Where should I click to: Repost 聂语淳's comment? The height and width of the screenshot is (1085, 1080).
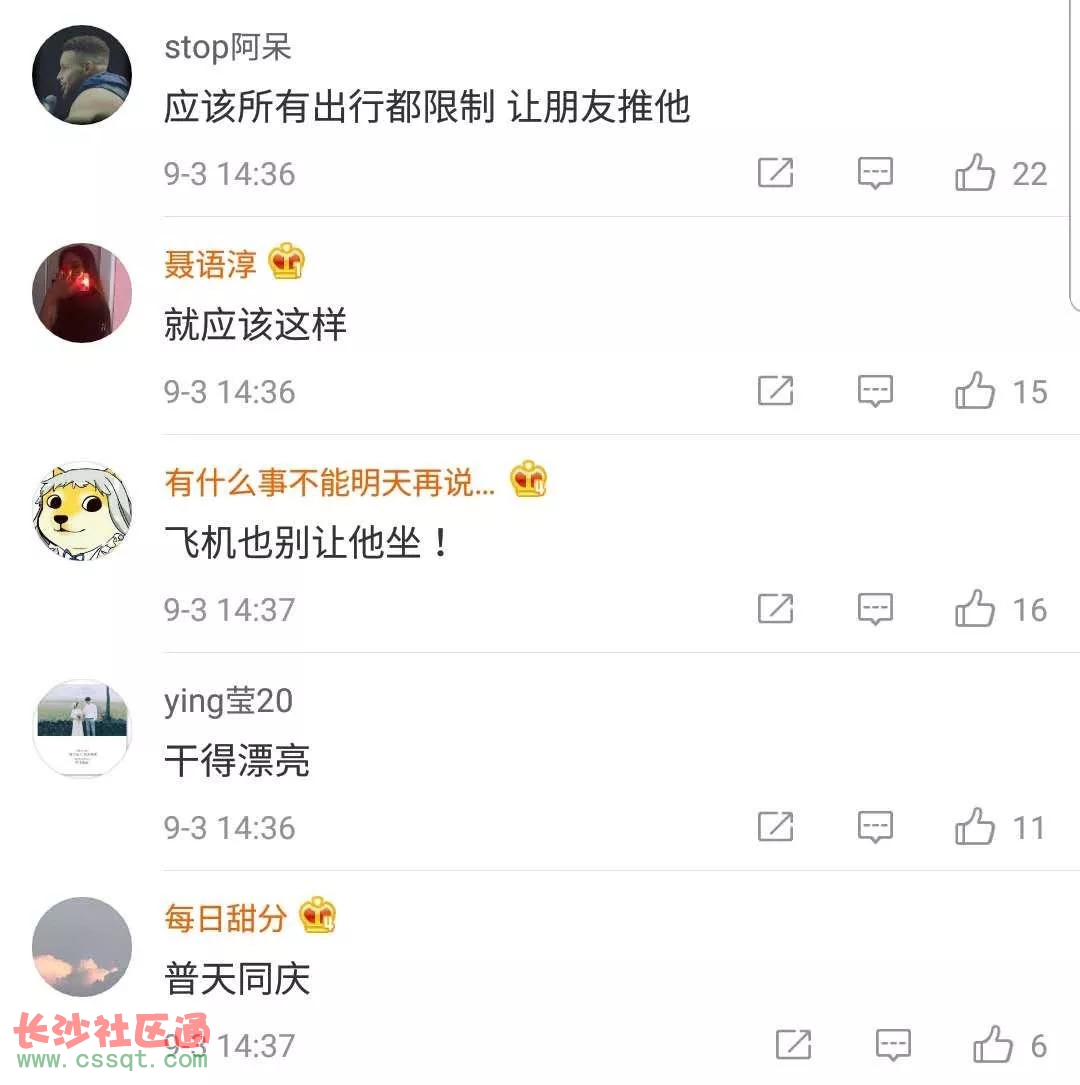click(x=775, y=390)
